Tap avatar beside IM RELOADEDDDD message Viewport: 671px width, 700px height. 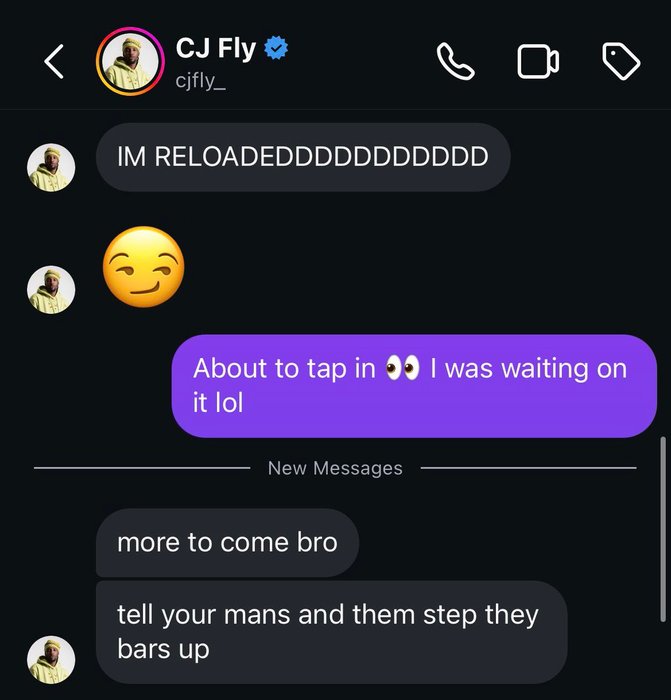point(50,166)
